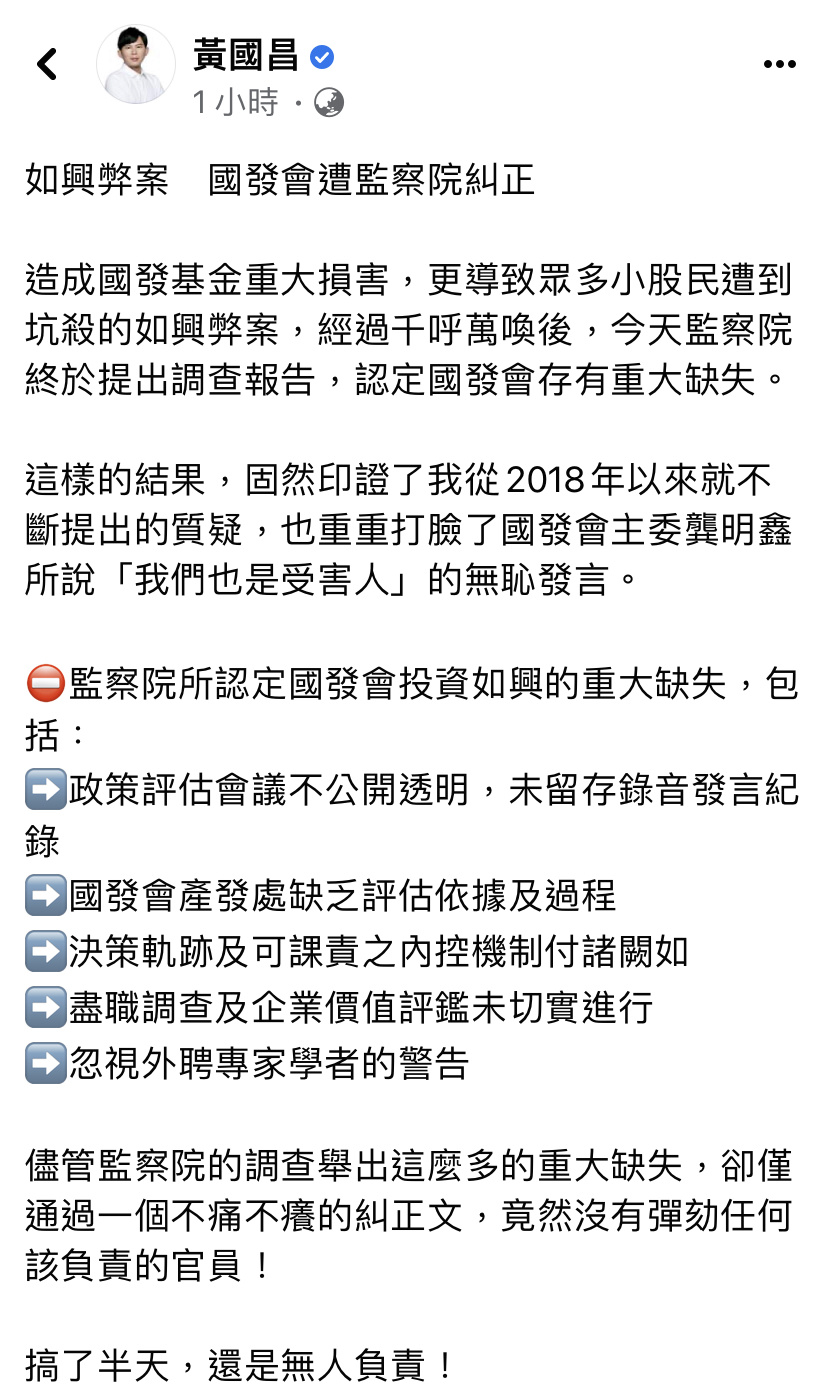Open the 1 小時 post timestamp
The image size is (828, 1398).
(x=235, y=102)
